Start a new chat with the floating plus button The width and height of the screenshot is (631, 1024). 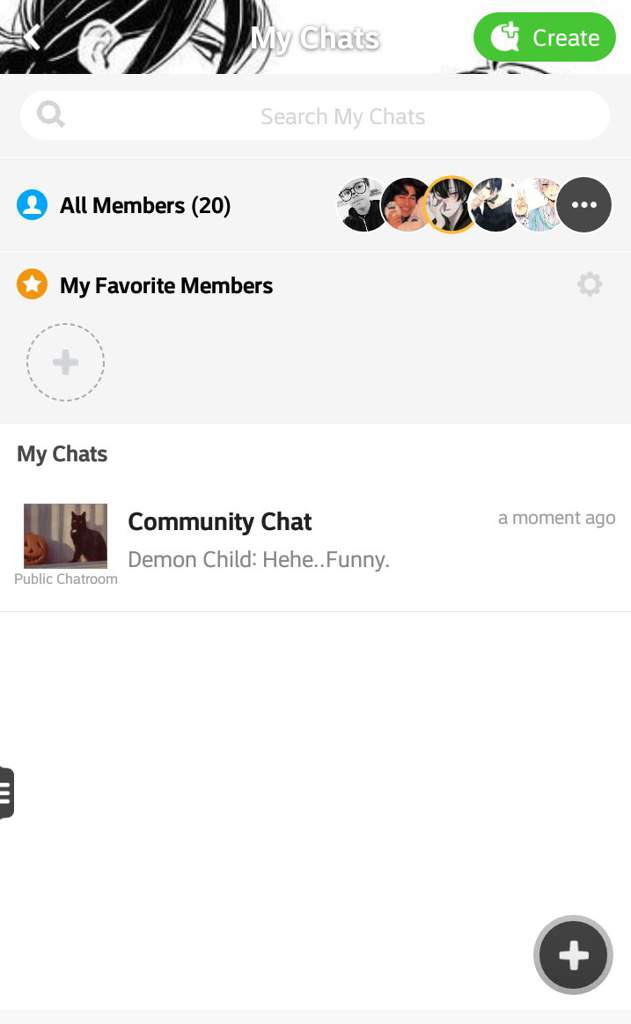pyautogui.click(x=573, y=955)
